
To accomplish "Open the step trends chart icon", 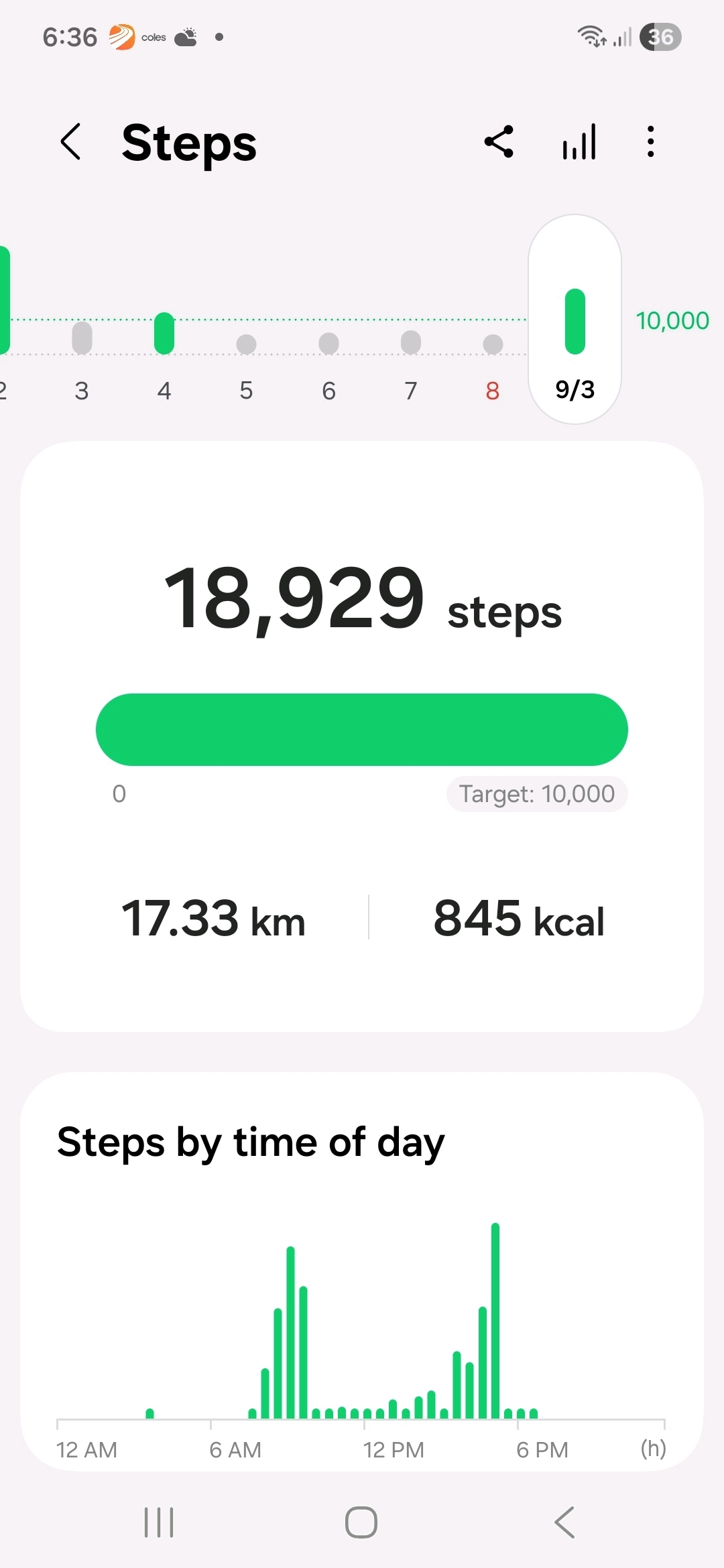I will point(579,141).
